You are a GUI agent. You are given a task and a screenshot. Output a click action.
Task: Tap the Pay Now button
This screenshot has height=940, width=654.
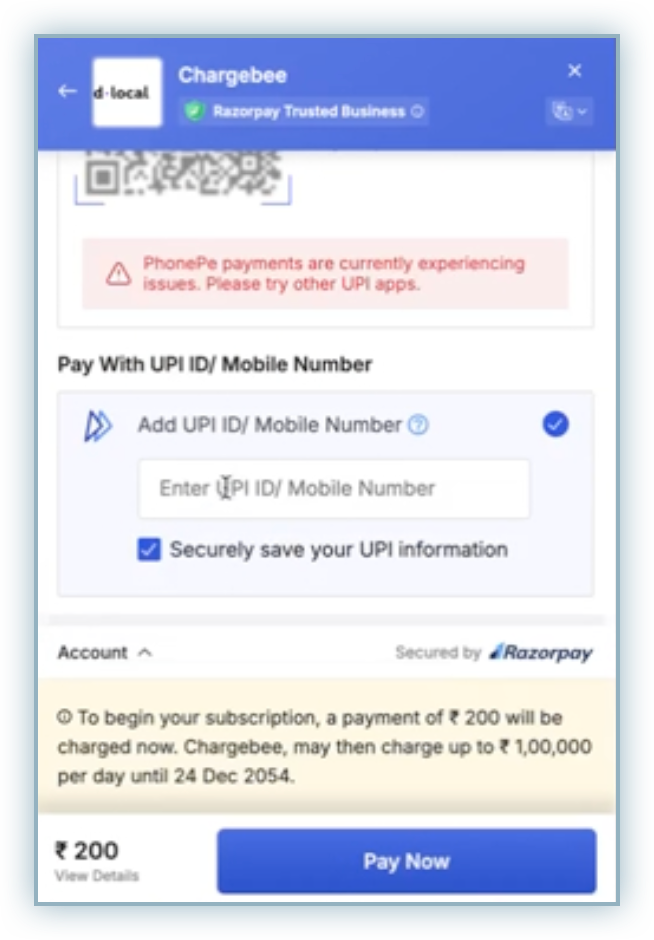click(x=406, y=861)
